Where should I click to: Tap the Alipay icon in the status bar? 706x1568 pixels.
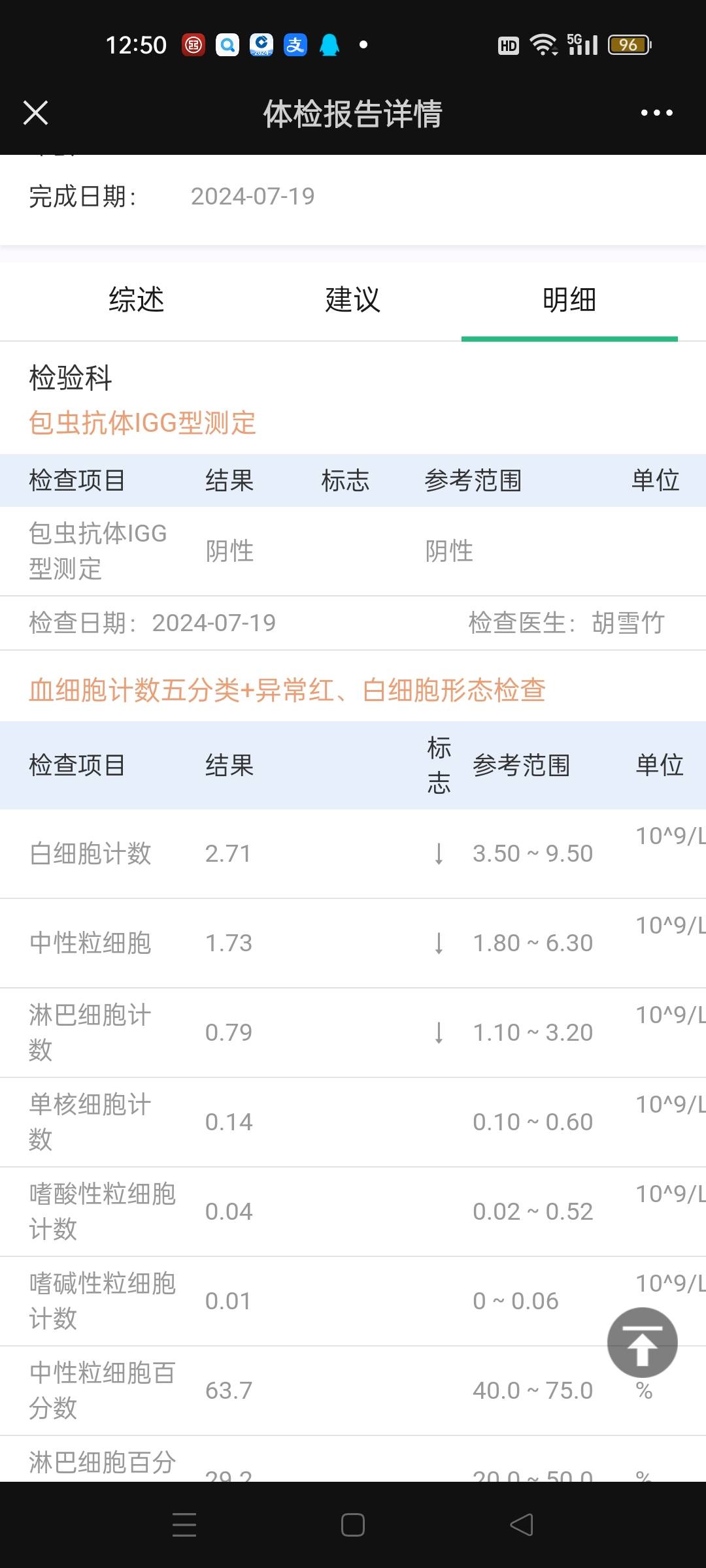point(294,44)
